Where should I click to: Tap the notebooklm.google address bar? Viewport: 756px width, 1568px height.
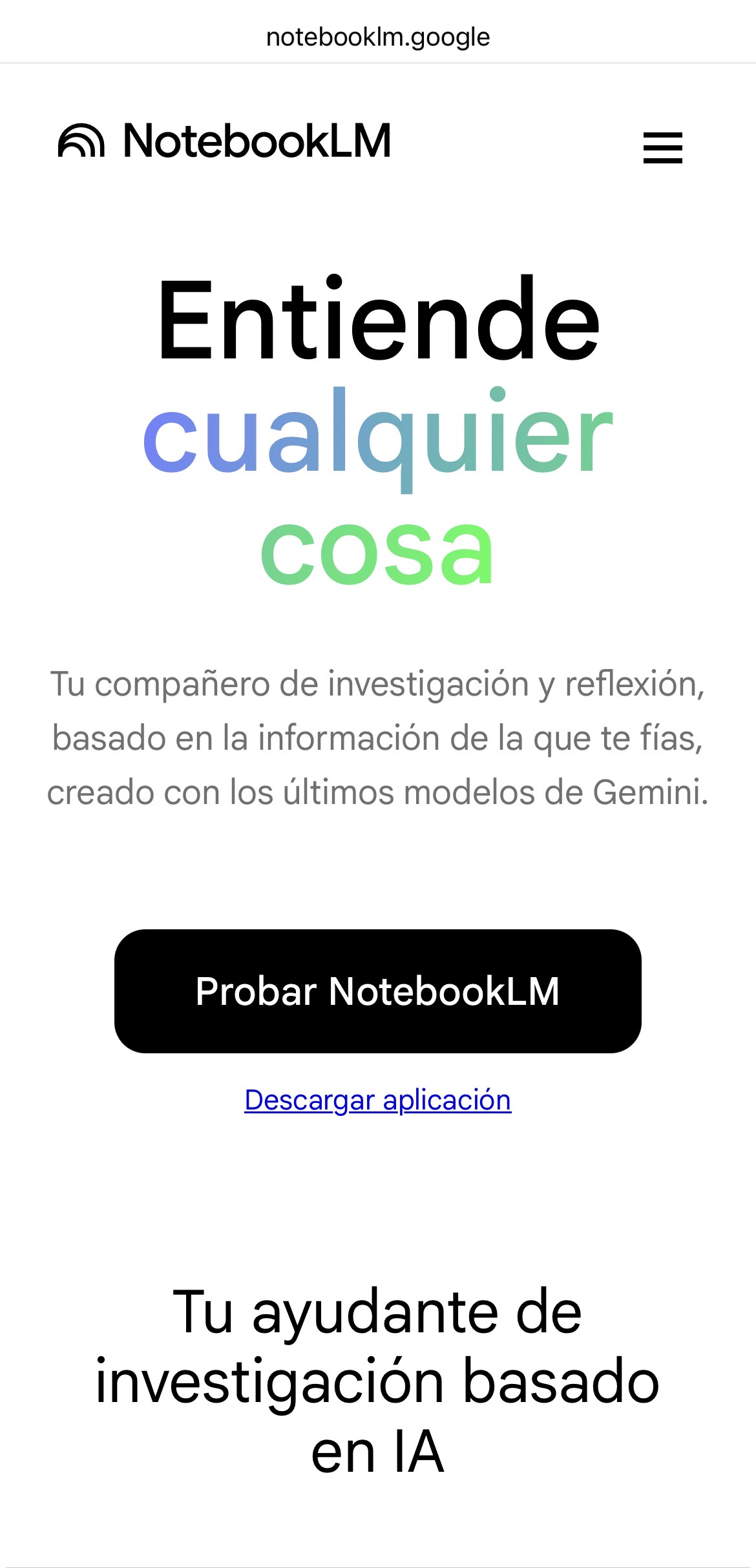(x=378, y=37)
